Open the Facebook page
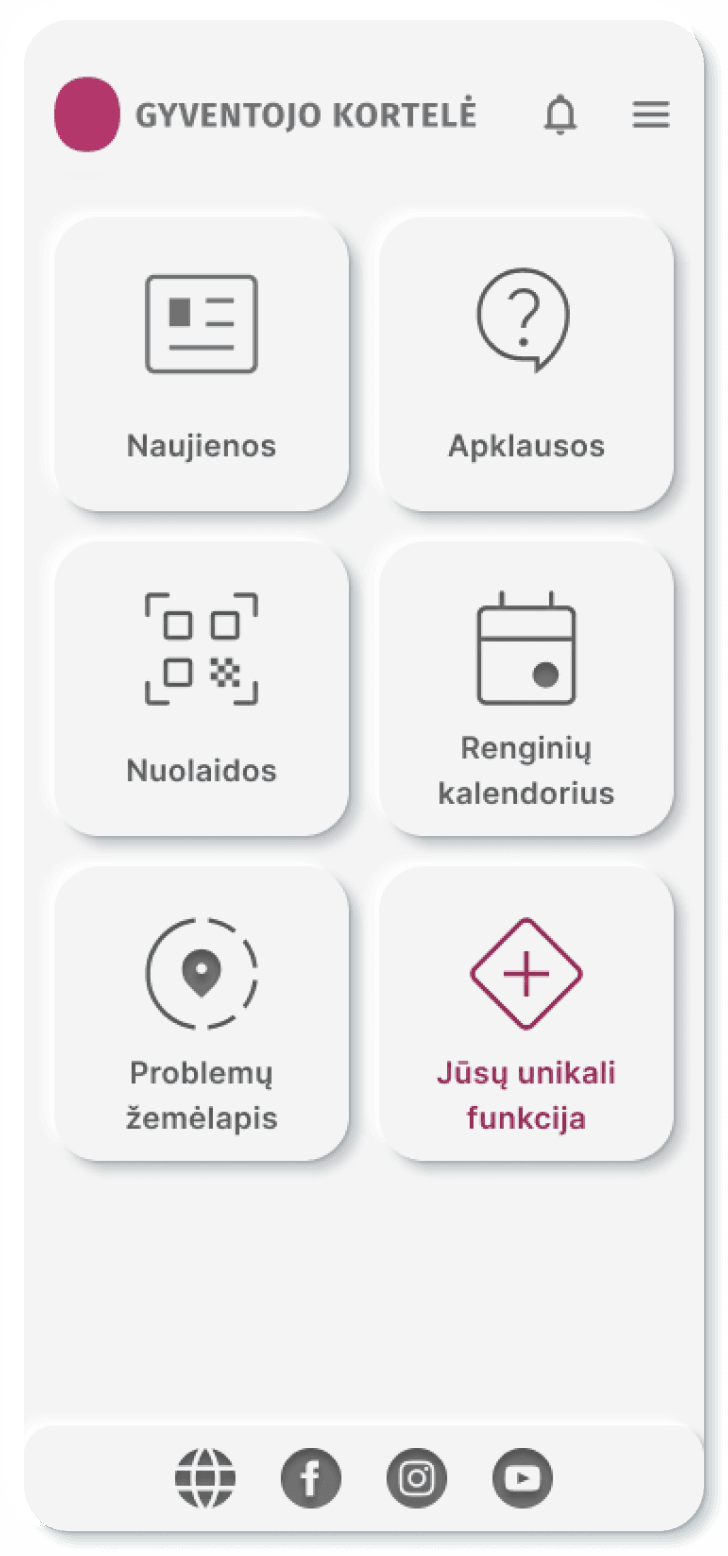This screenshot has width=728, height=1556. 311,1478
